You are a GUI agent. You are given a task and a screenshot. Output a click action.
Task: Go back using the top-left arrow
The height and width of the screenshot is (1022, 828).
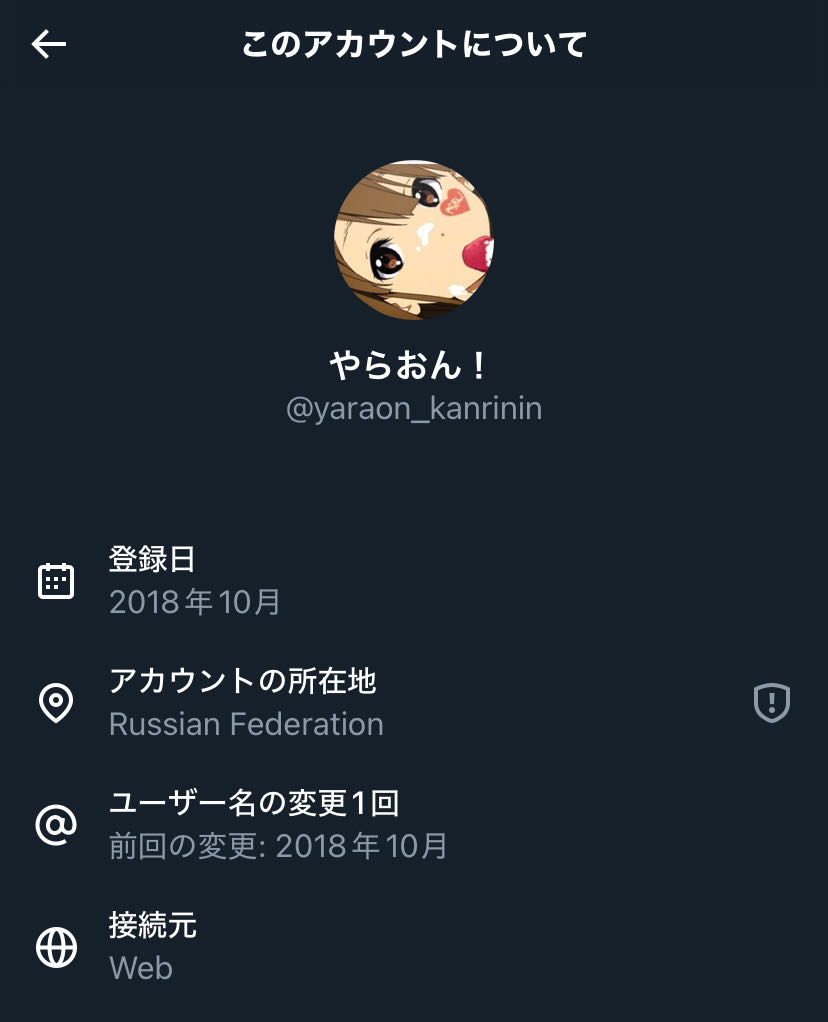pos(48,44)
